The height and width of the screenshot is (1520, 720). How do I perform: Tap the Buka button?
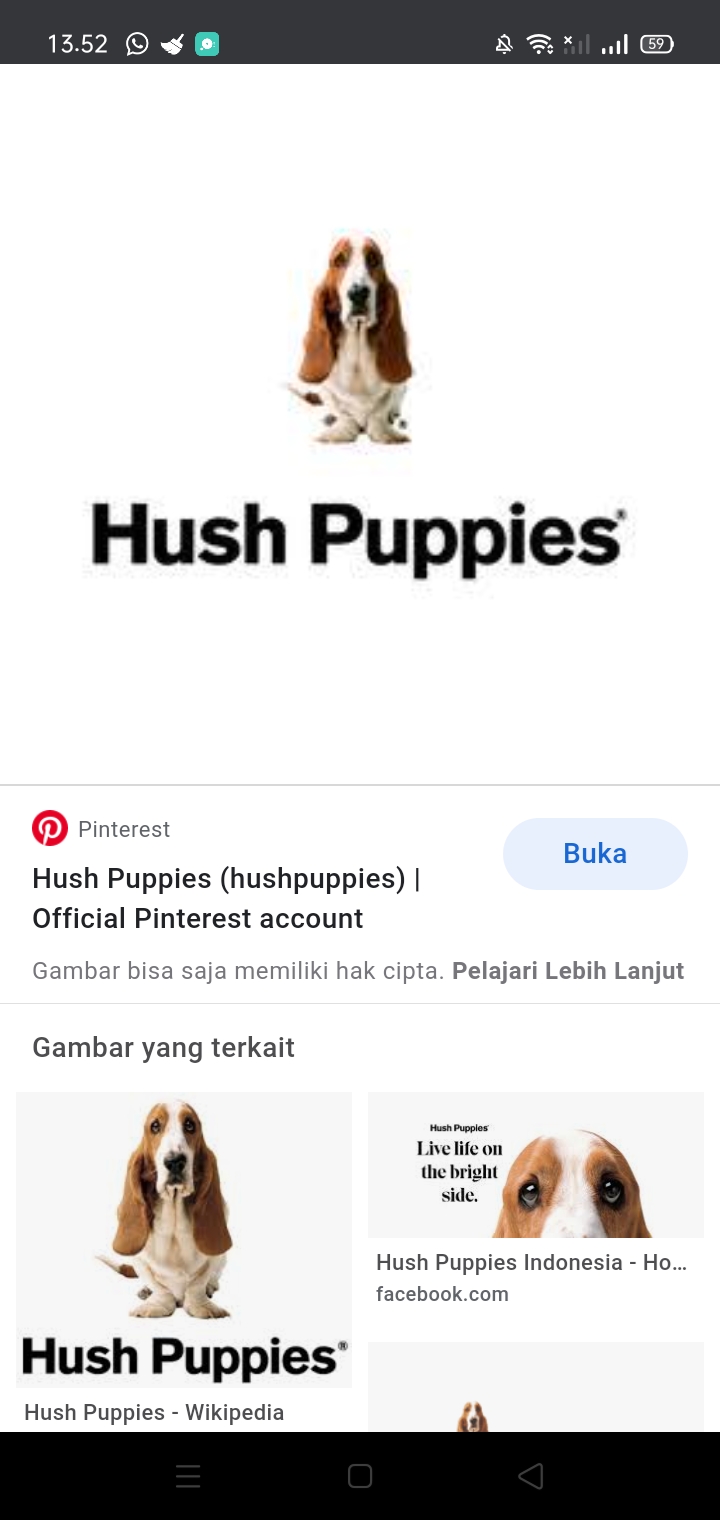point(595,854)
